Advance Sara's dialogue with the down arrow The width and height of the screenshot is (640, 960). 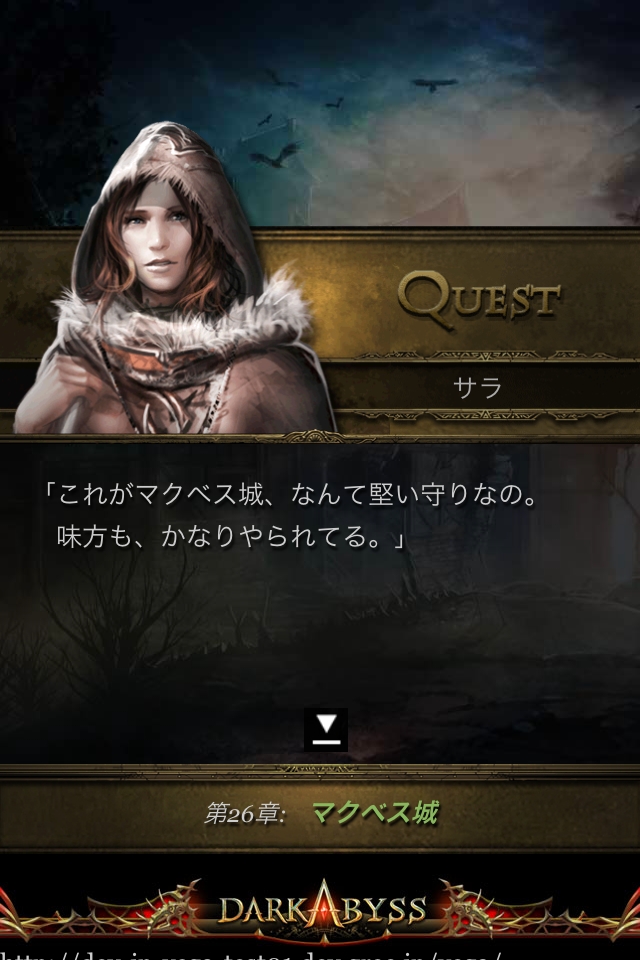tap(325, 730)
